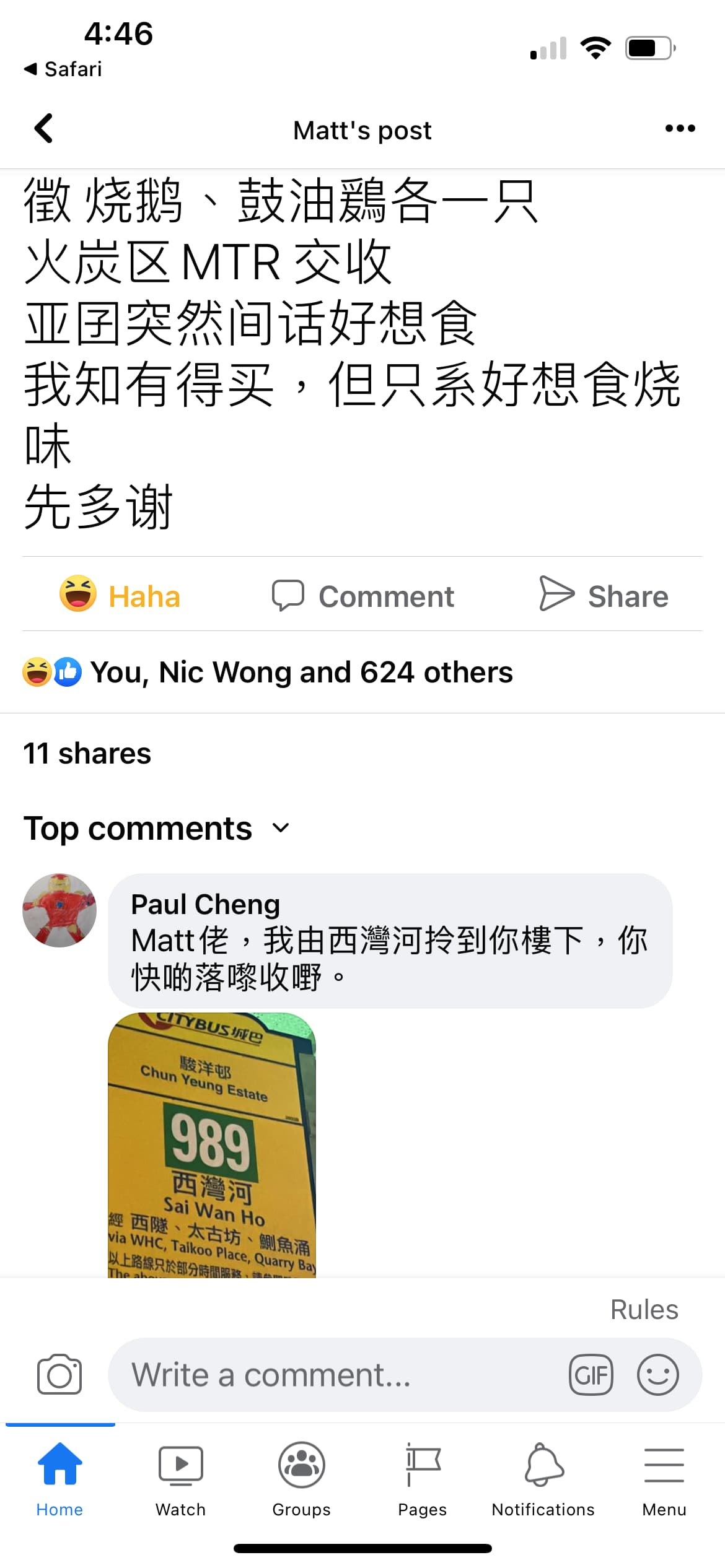
Task: View Paul Cheng's bus stop photo
Action: pyautogui.click(x=212, y=1145)
